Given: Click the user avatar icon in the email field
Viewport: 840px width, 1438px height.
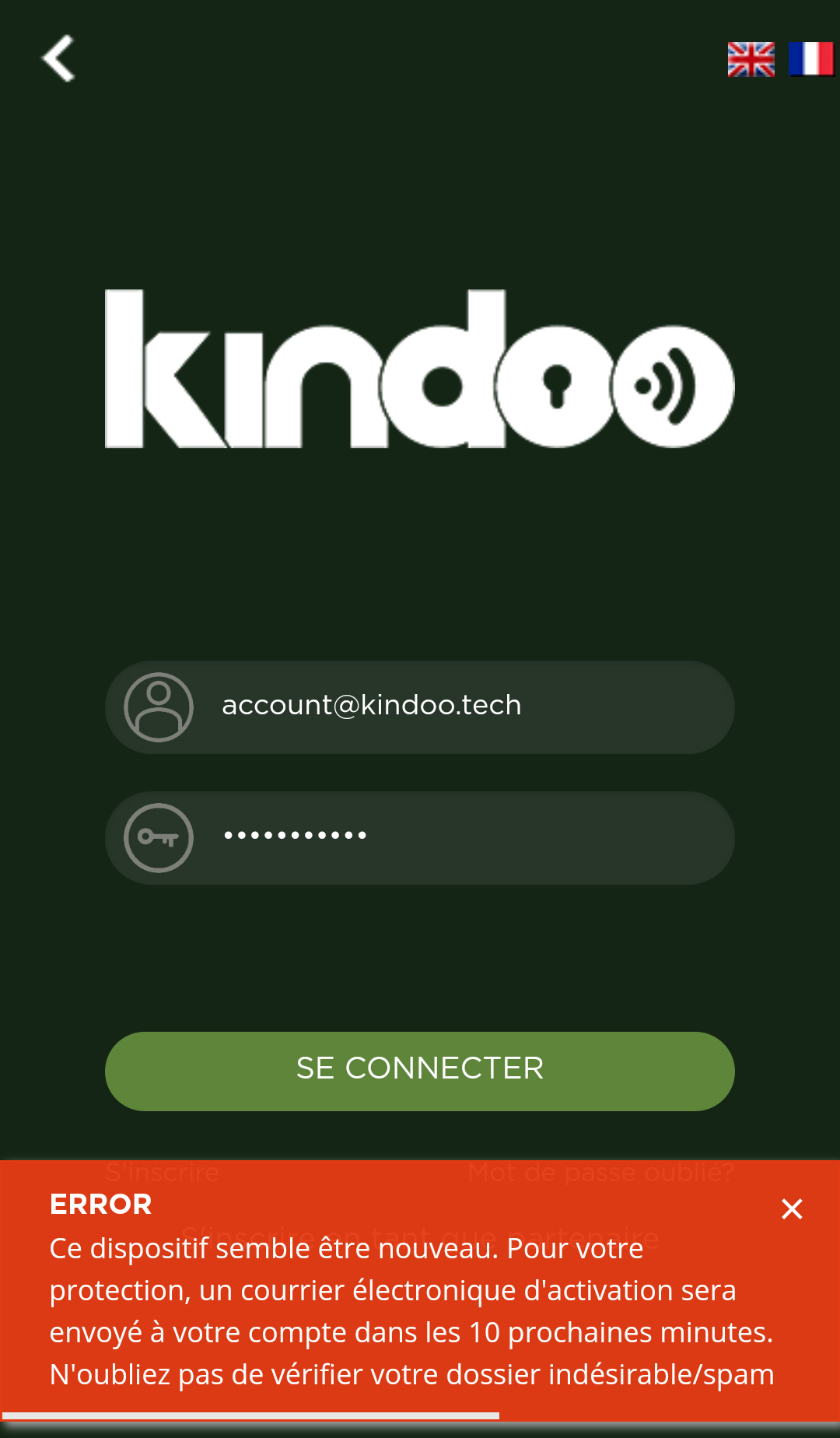Looking at the screenshot, I should [159, 707].
